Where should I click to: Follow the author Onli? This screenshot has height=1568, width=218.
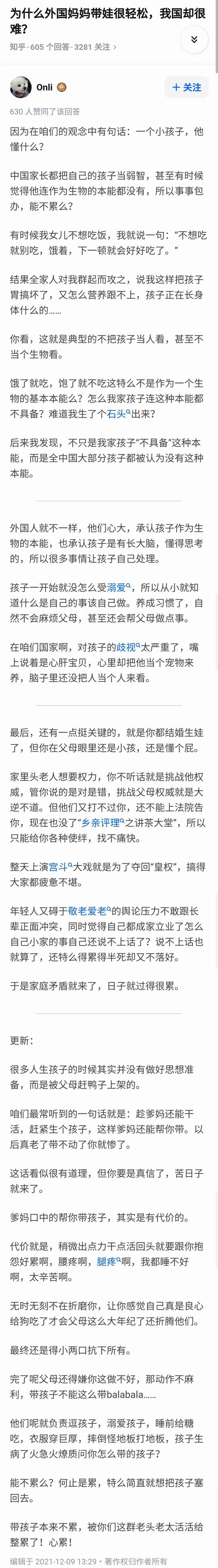pos(186,87)
